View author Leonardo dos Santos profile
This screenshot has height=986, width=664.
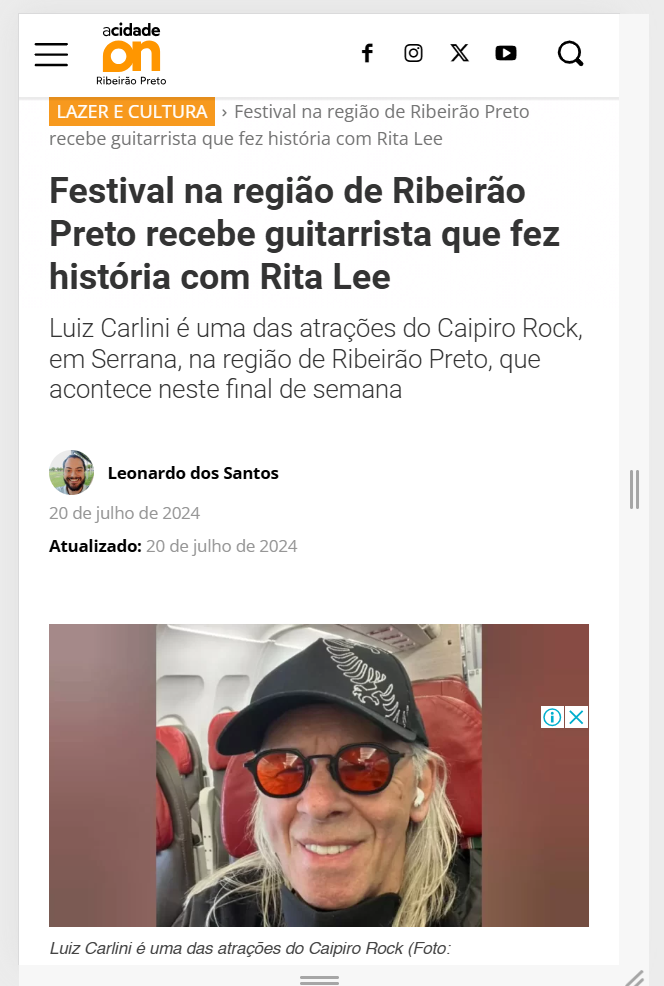tap(192, 473)
